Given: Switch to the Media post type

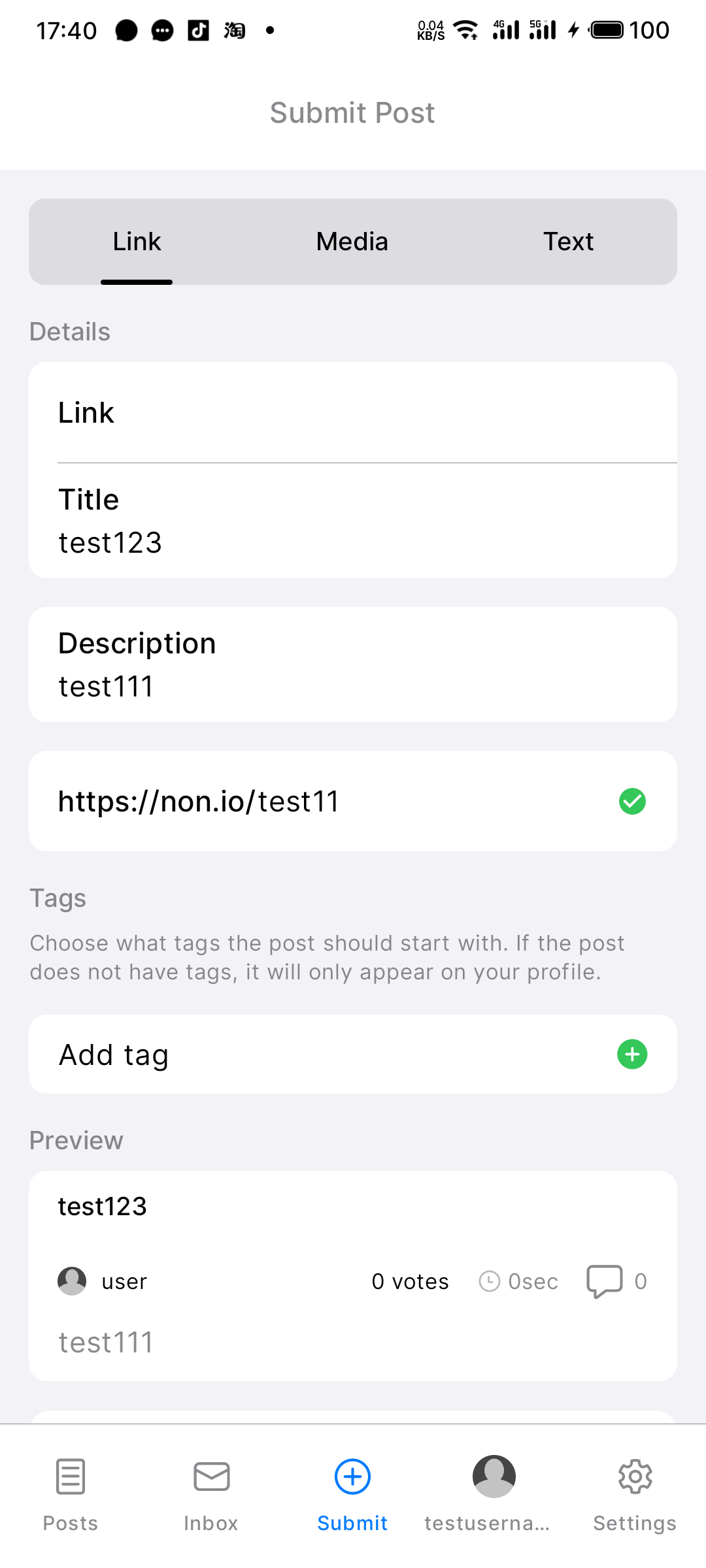Looking at the screenshot, I should pyautogui.click(x=352, y=242).
